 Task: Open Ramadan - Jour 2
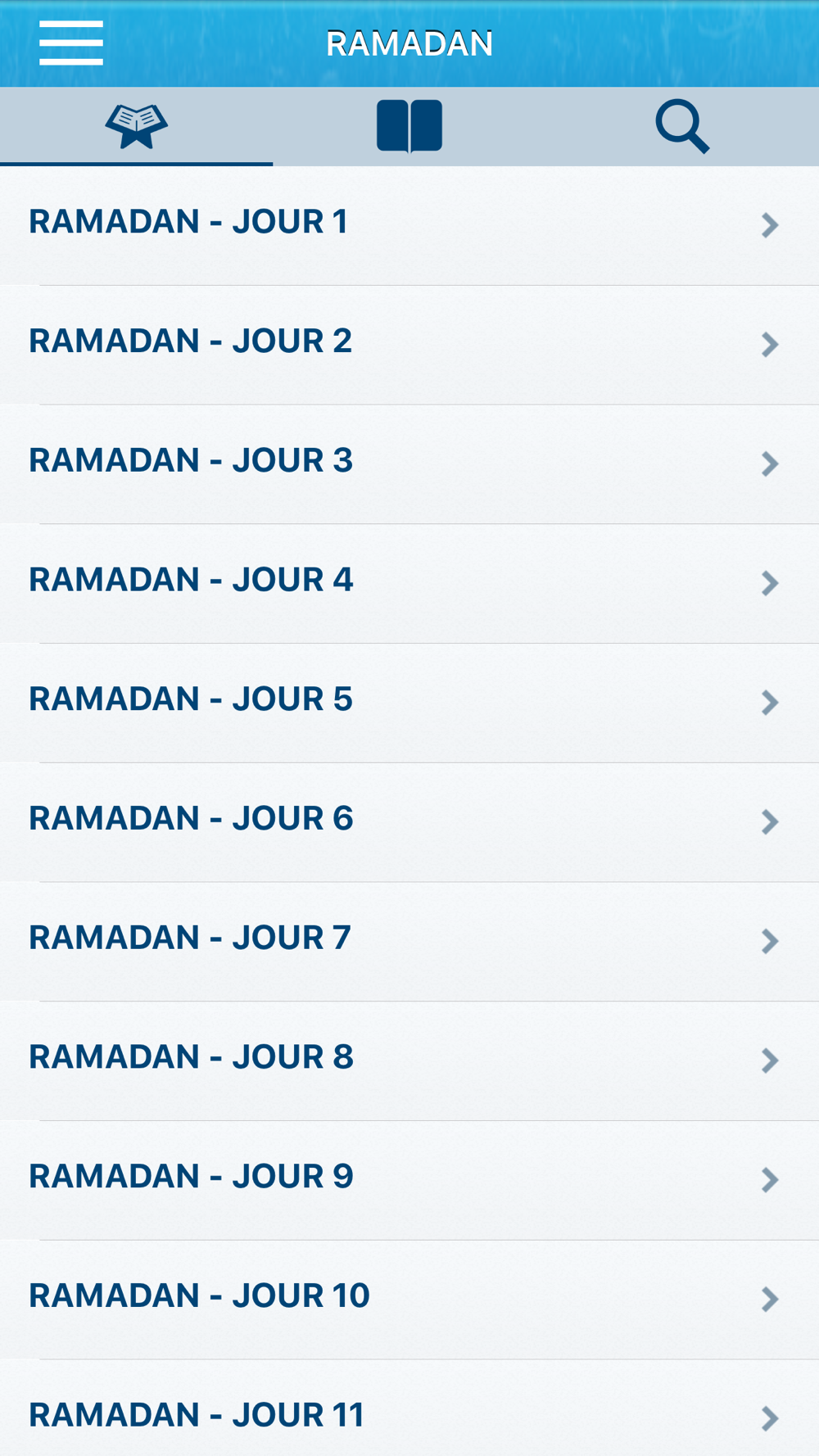pyautogui.click(x=409, y=346)
